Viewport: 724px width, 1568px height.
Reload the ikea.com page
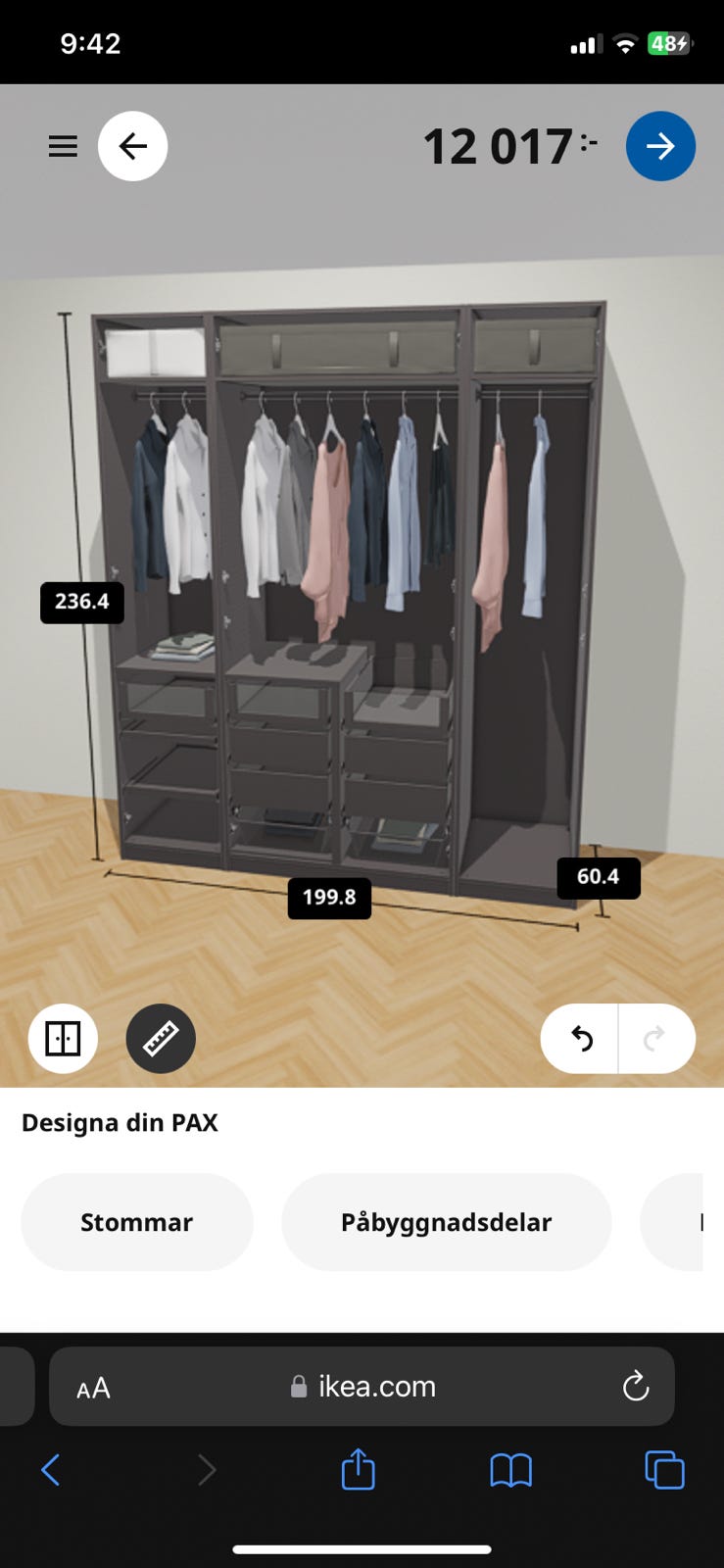click(x=636, y=1386)
